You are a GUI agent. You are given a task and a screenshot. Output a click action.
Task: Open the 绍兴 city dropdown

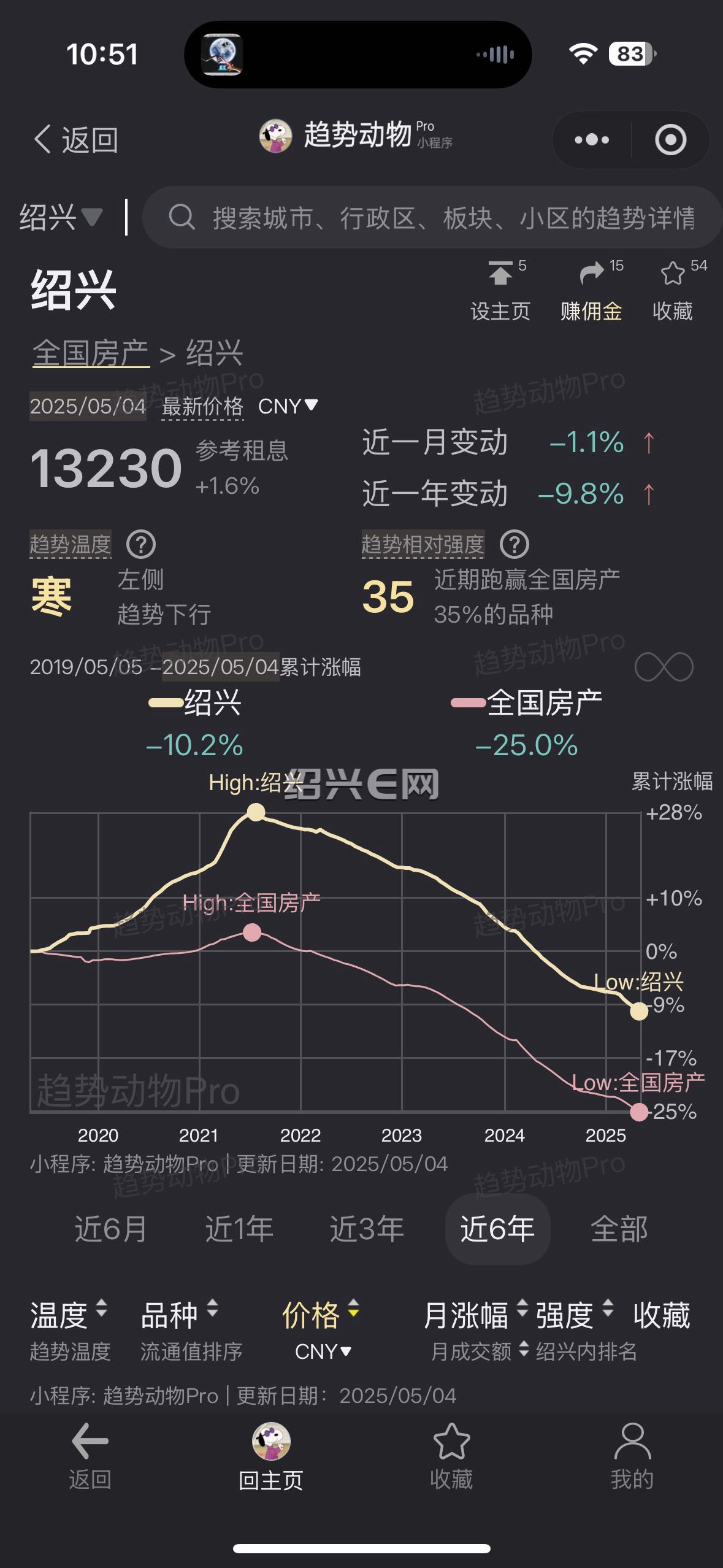pyautogui.click(x=60, y=217)
